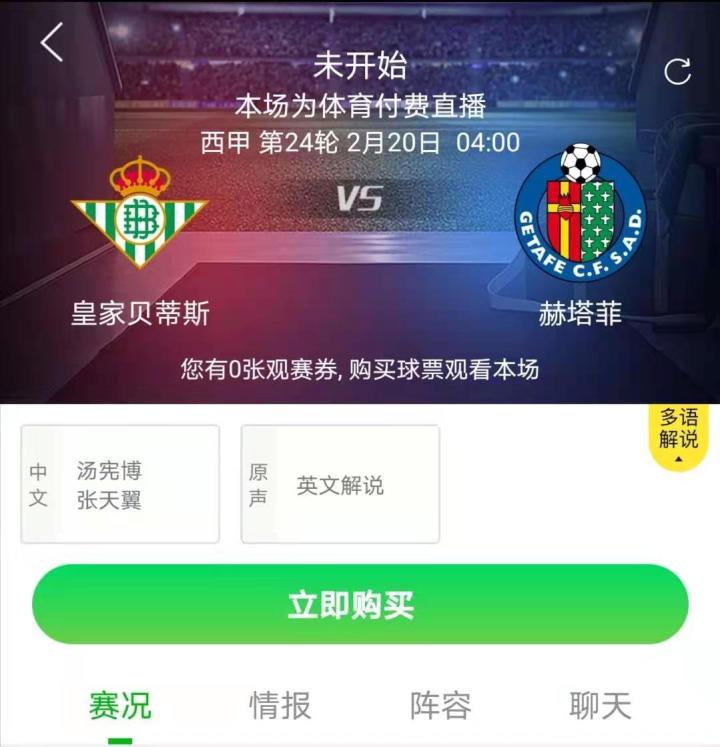Go back using the top-left arrow
The width and height of the screenshot is (720, 747).
[x=52, y=43]
